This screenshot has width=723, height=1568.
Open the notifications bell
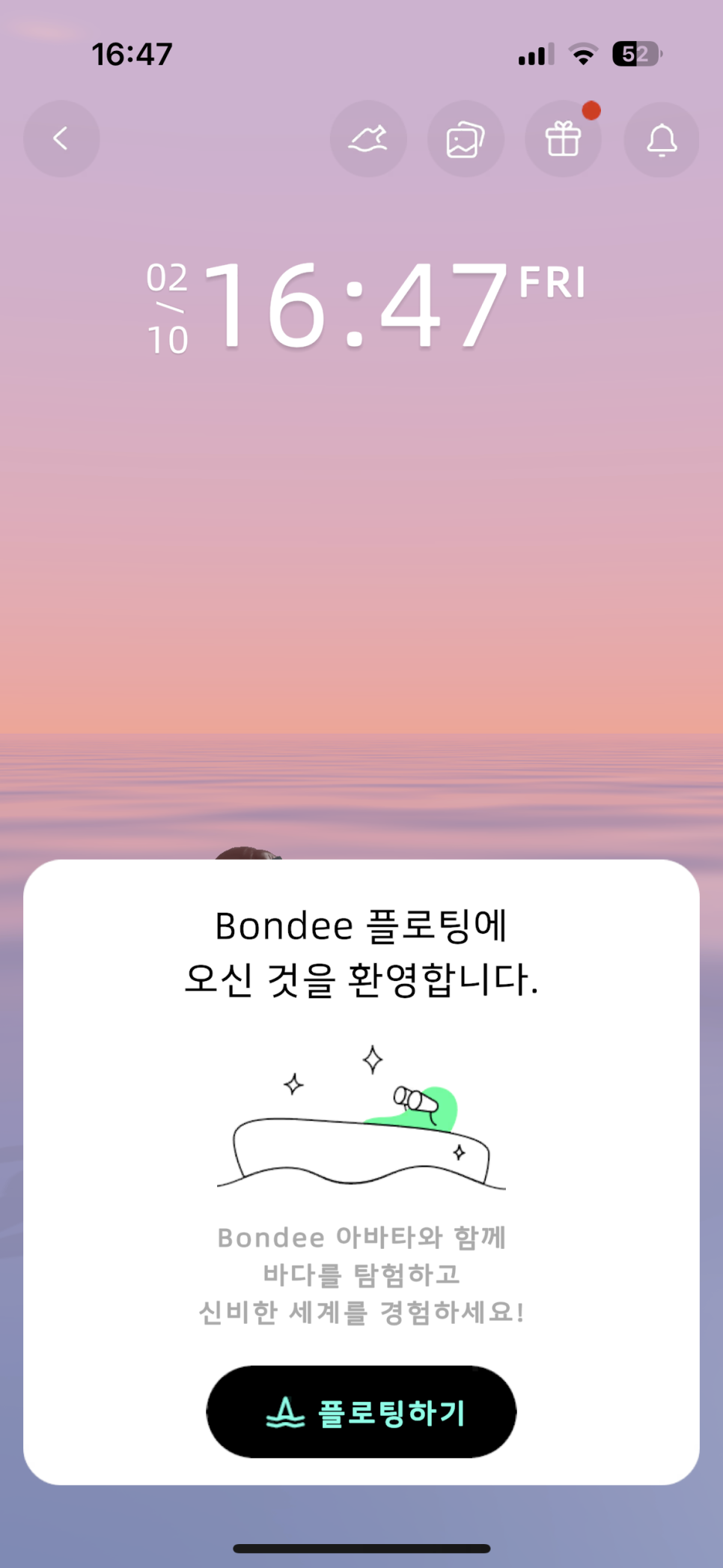(662, 139)
